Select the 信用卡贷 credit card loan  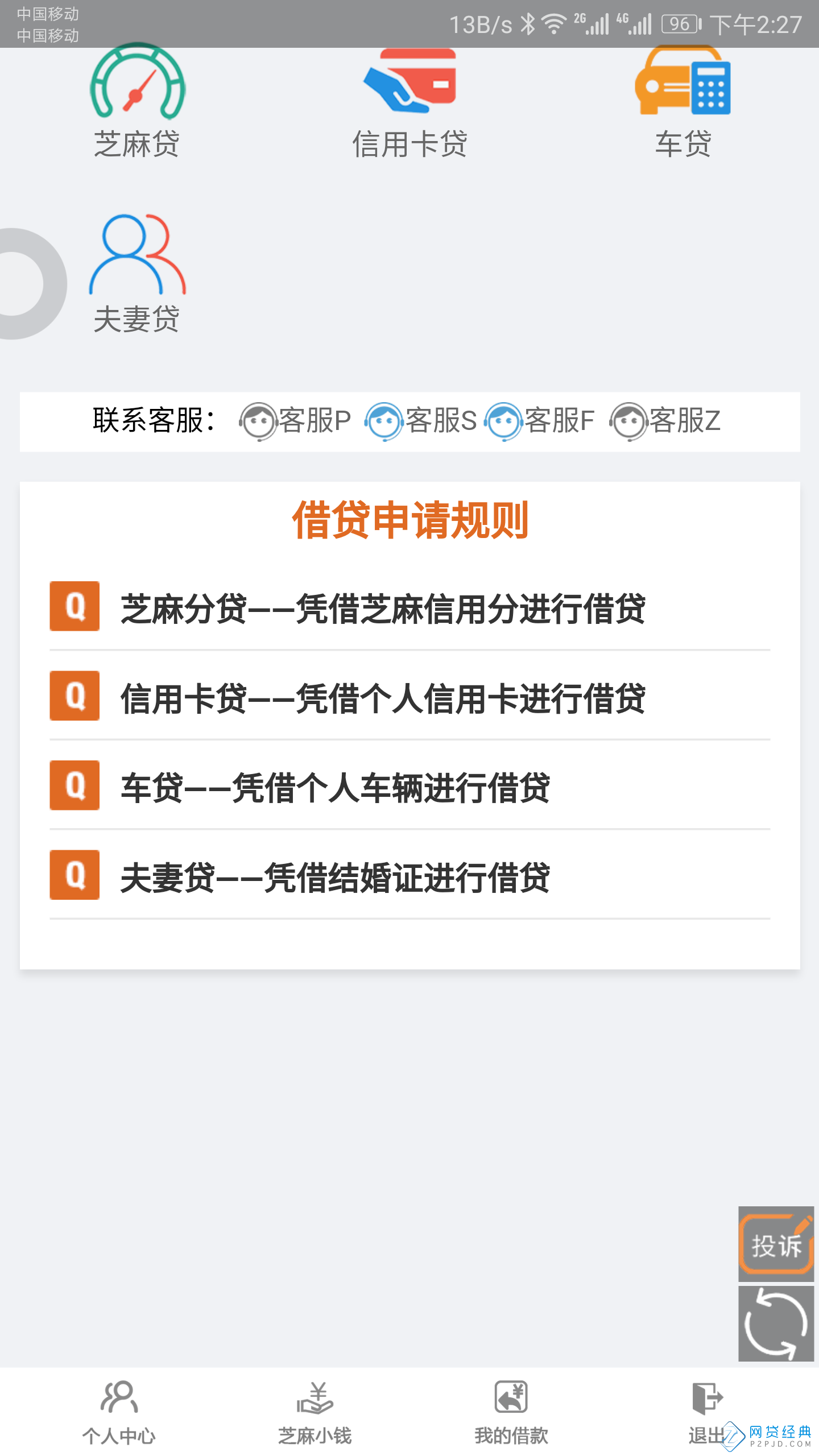click(x=409, y=102)
